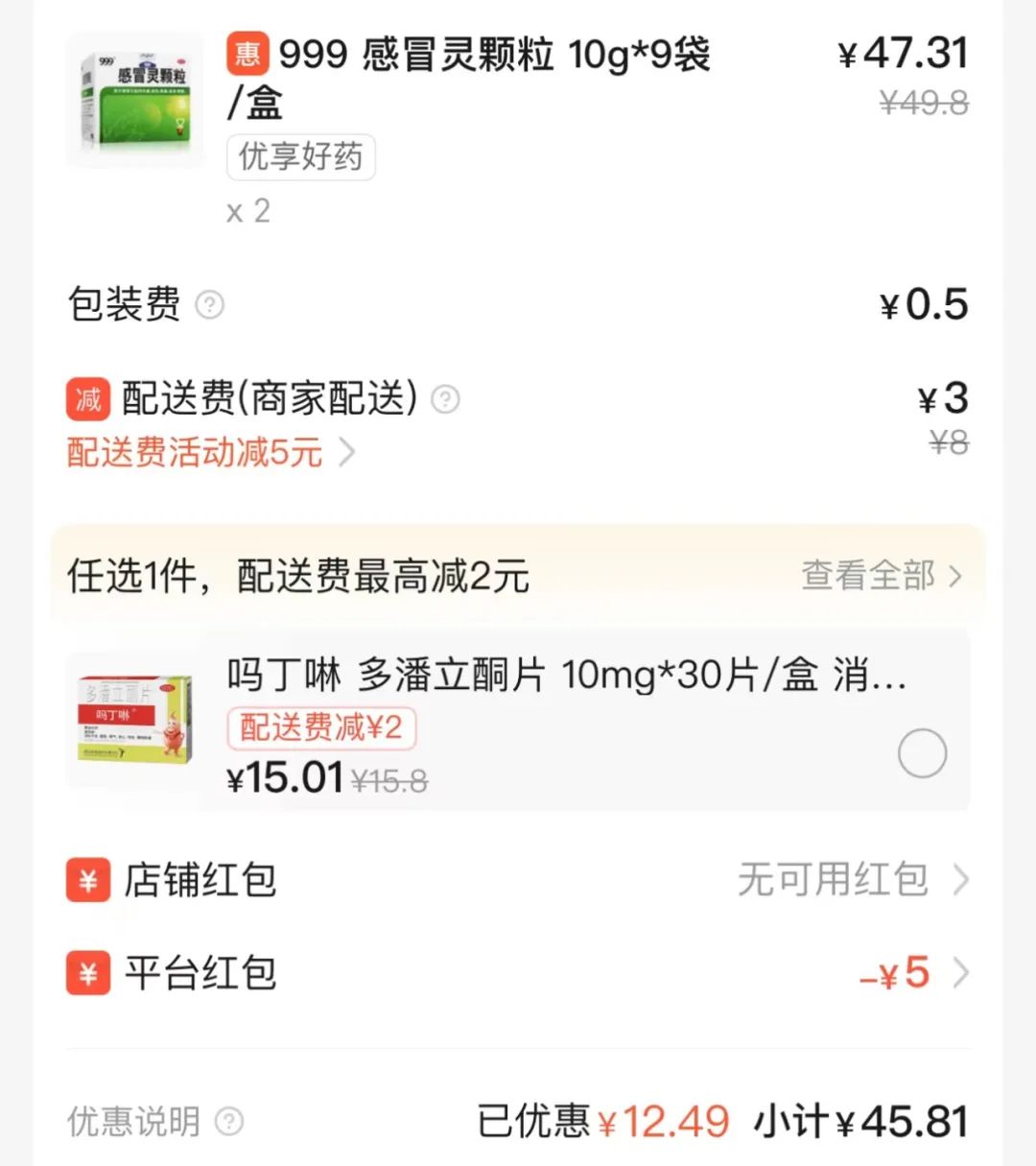Open 配送费活动减5元 details

pyautogui.click(x=211, y=452)
